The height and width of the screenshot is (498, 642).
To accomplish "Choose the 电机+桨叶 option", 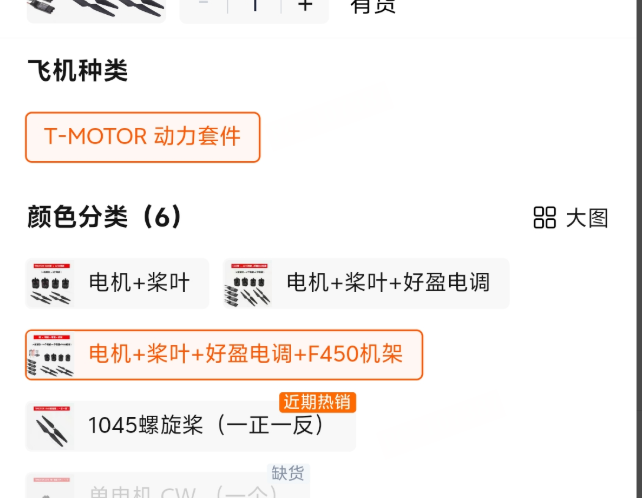I will pyautogui.click(x=117, y=283).
